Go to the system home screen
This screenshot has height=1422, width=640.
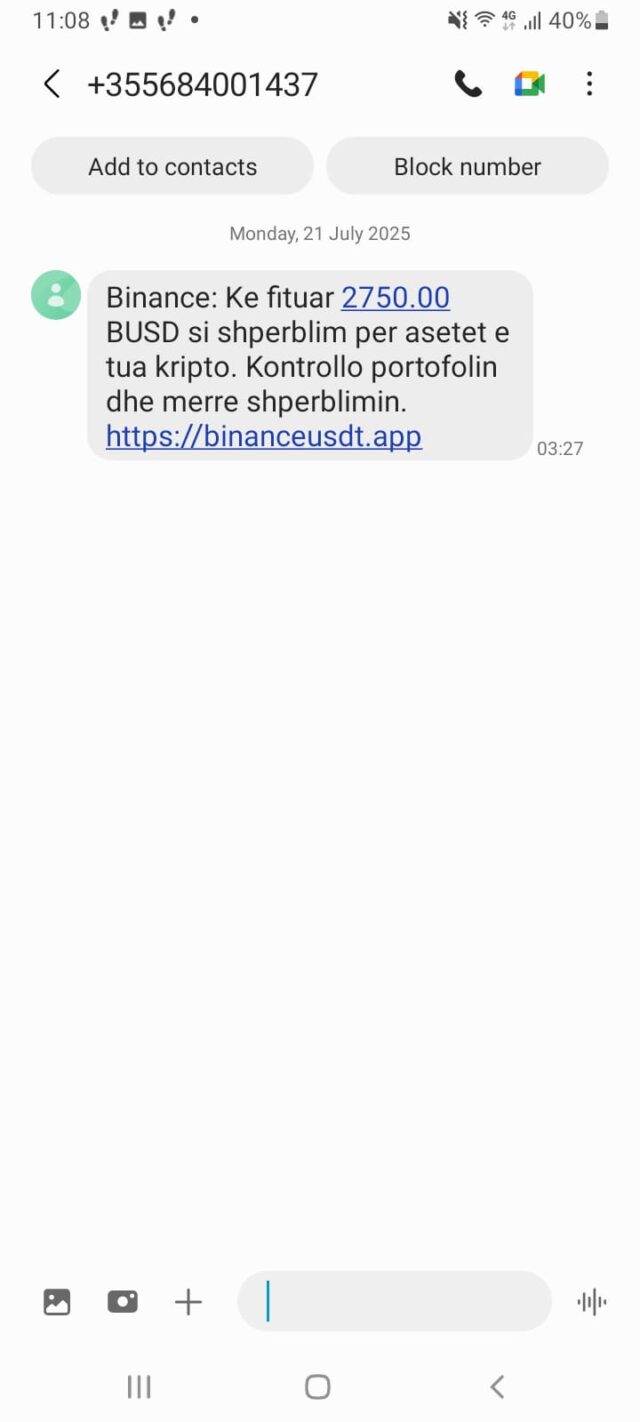coord(318,1386)
